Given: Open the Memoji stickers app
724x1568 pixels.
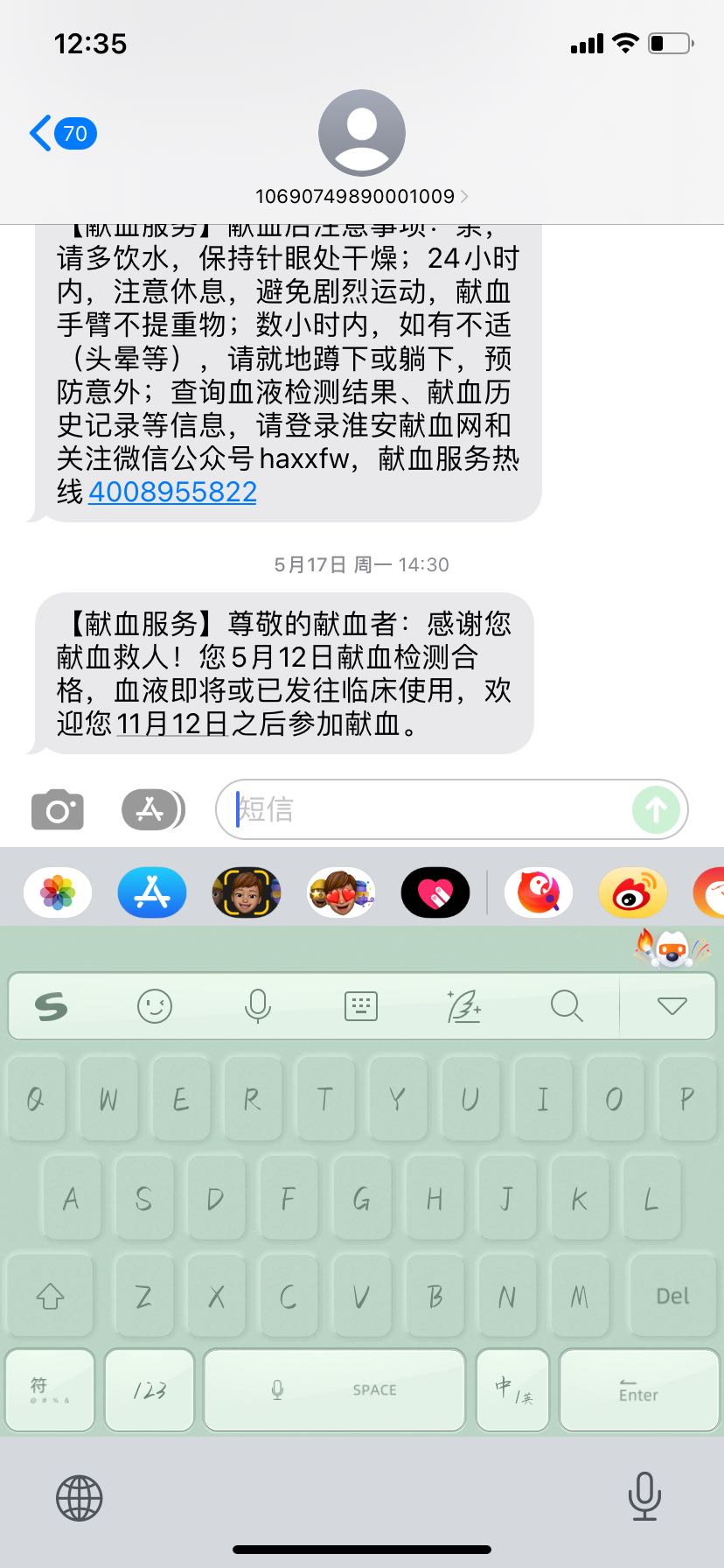Looking at the screenshot, I should [x=341, y=893].
